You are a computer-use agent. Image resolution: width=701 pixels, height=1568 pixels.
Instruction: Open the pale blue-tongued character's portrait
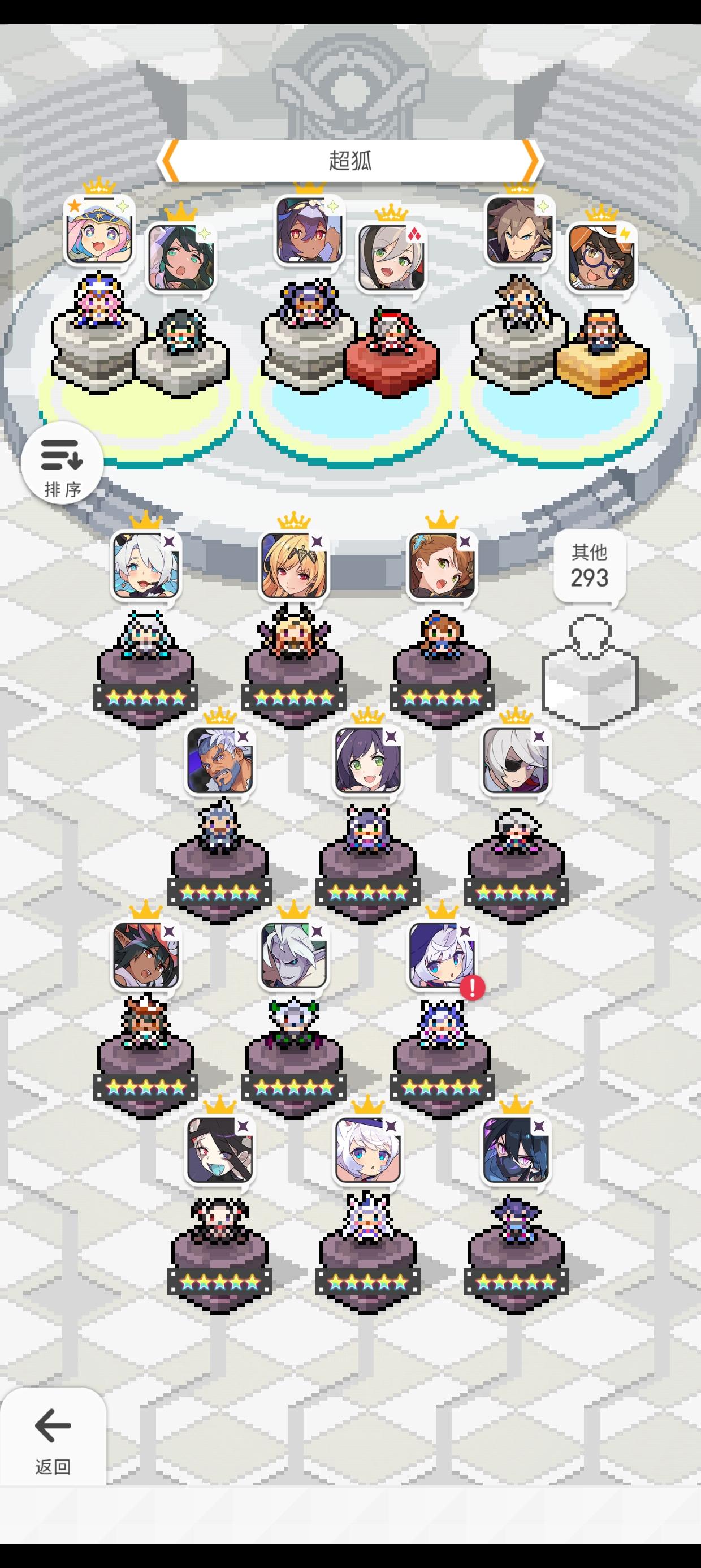[x=222, y=1151]
